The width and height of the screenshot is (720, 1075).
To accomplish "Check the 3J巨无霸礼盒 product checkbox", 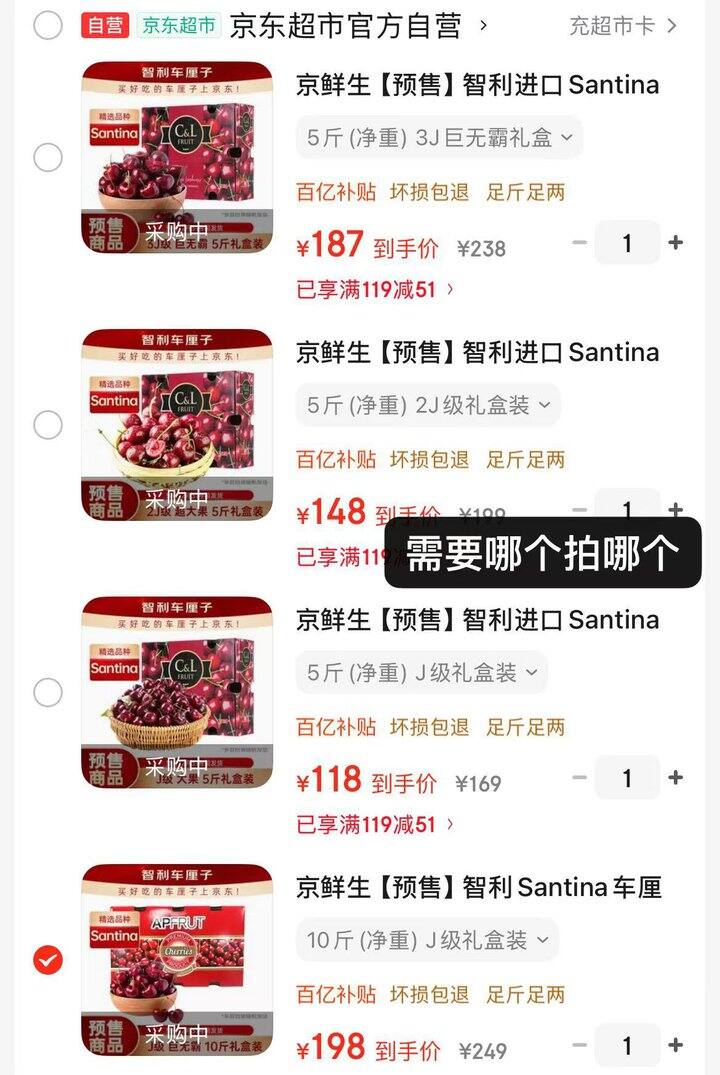I will pyautogui.click(x=47, y=156).
